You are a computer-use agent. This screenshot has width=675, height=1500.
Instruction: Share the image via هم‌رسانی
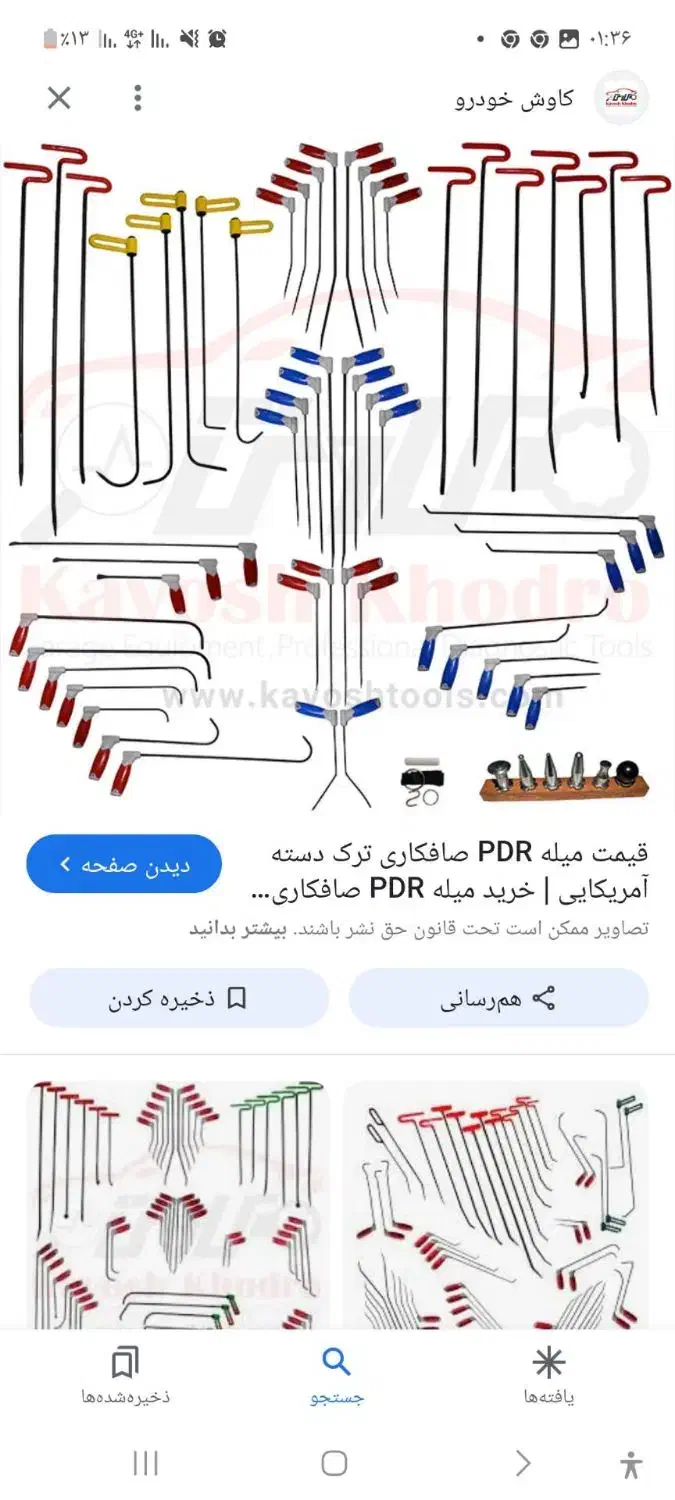(x=498, y=998)
